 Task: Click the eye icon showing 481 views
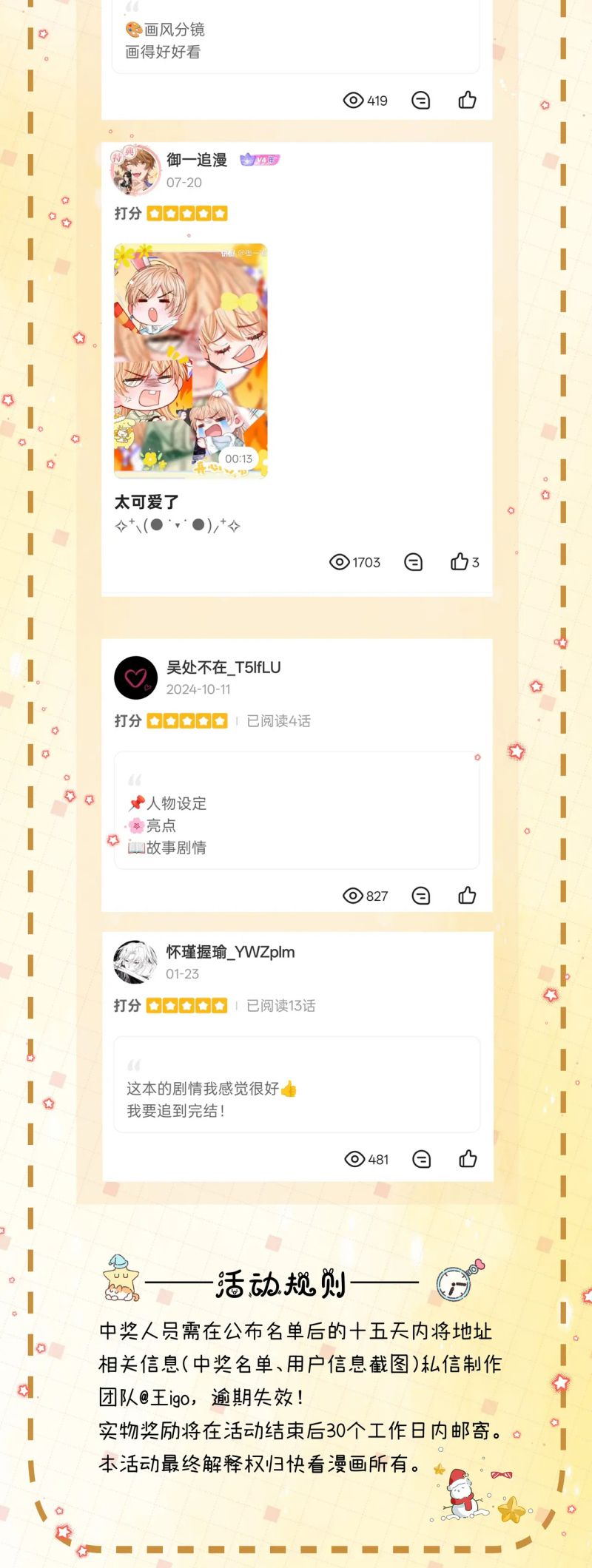coord(354,1159)
